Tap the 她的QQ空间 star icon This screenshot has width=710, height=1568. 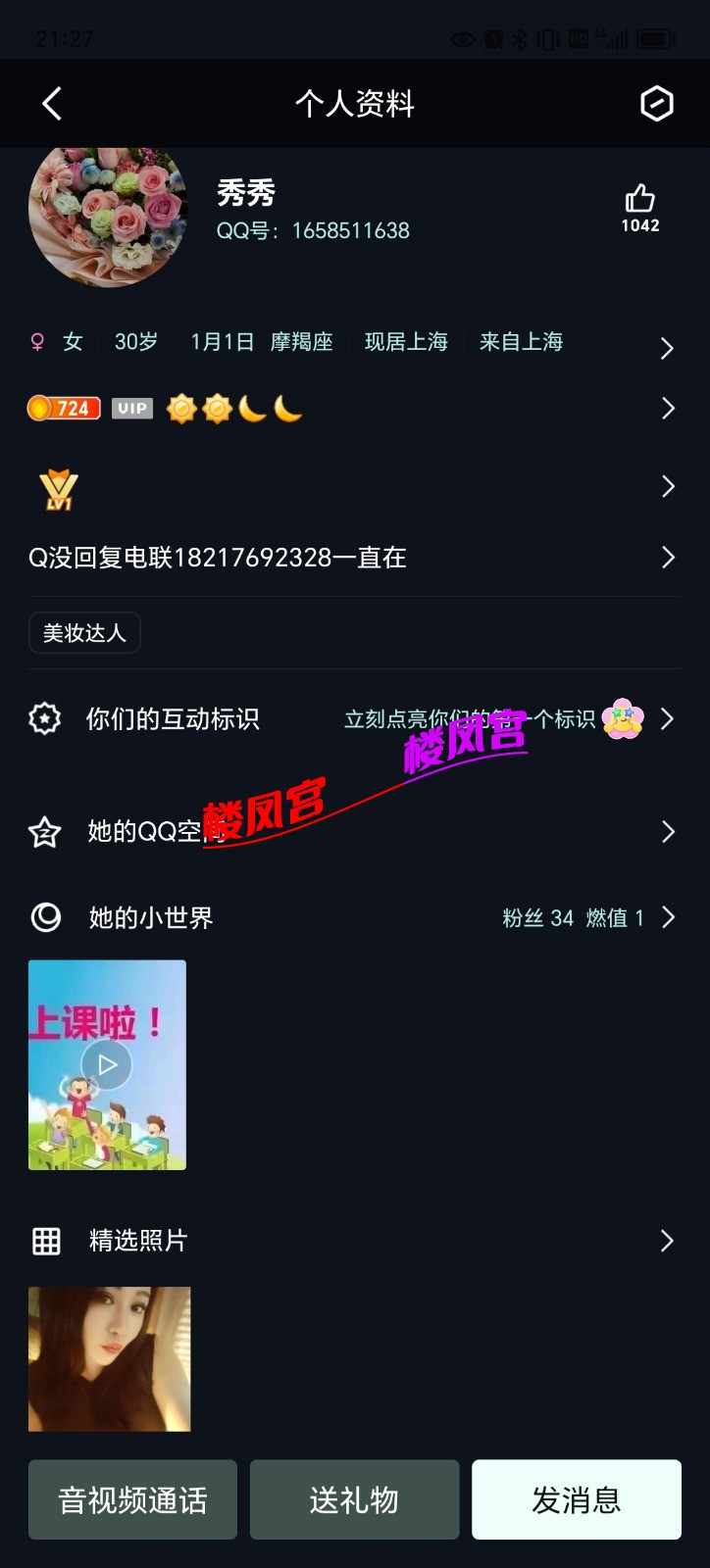[44, 832]
